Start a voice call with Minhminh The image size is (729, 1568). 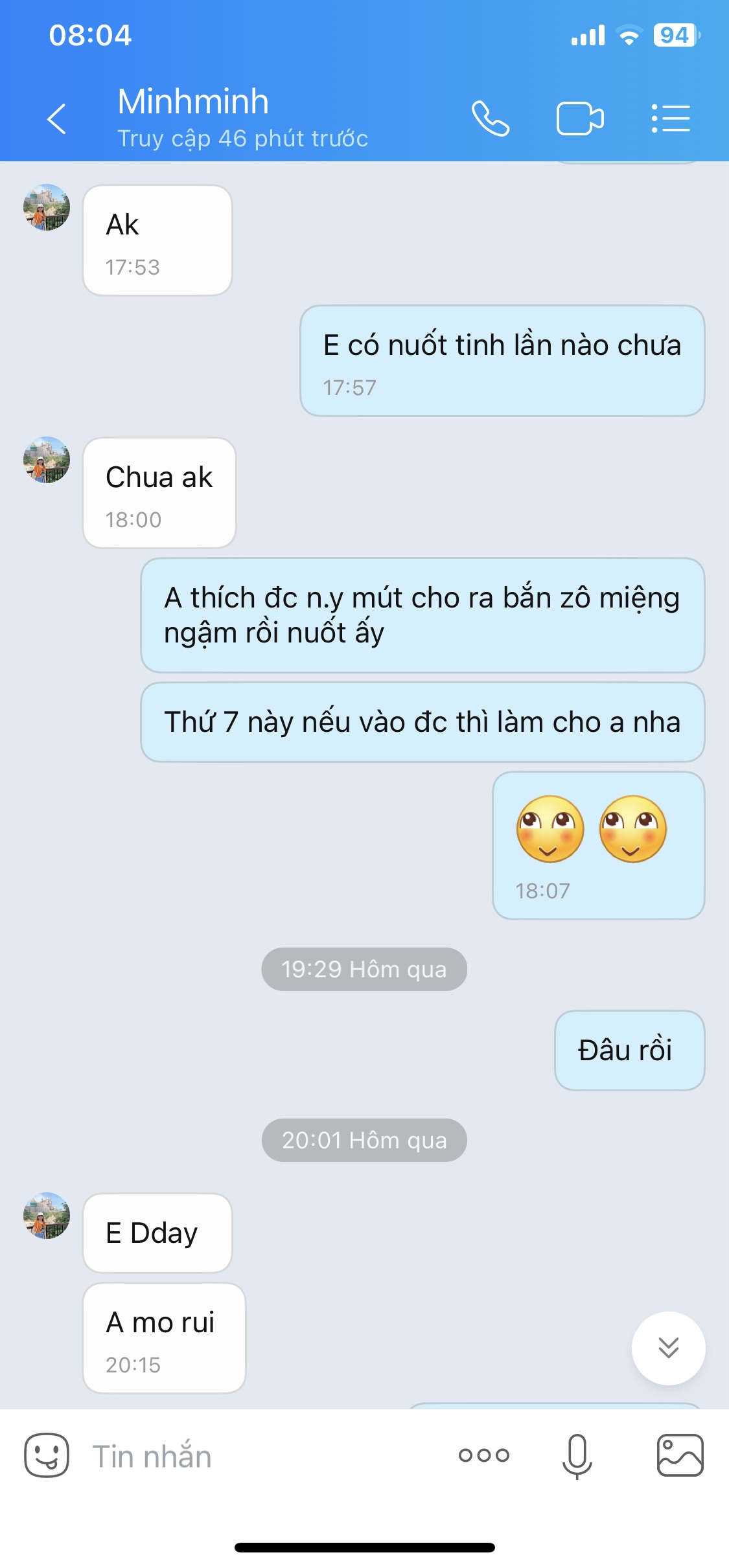coord(490,119)
